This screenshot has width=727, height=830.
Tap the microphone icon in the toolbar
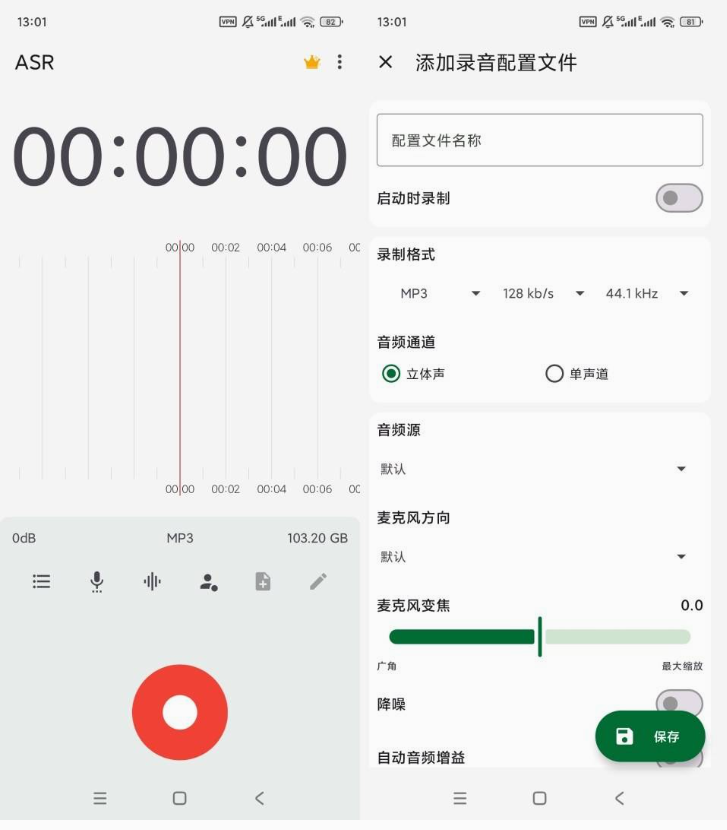pyautogui.click(x=97, y=581)
